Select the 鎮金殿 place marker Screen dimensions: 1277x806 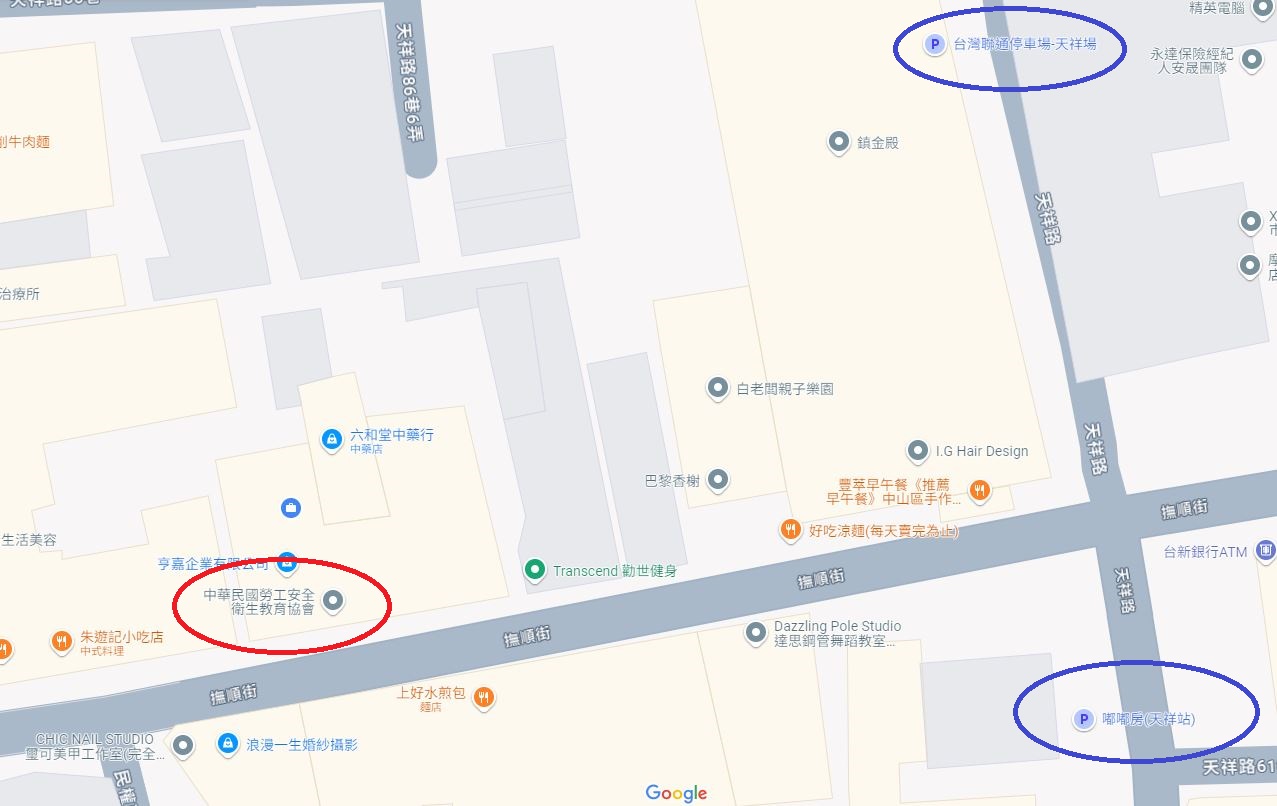[839, 142]
